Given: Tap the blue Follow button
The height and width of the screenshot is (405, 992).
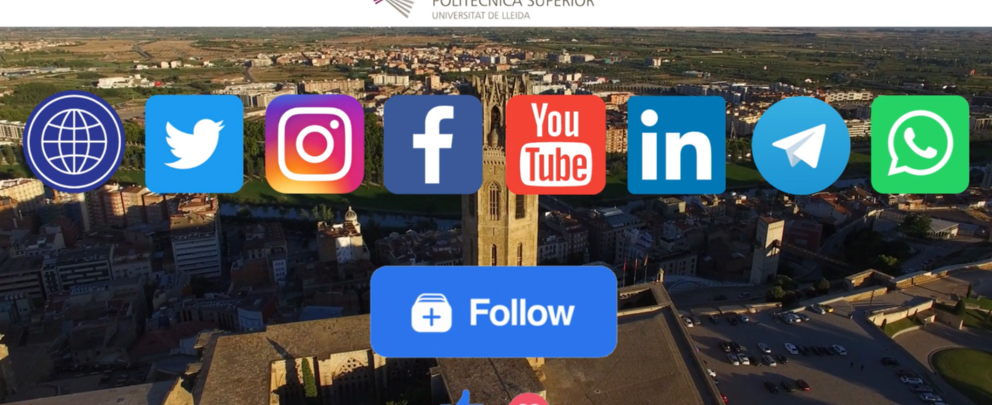Looking at the screenshot, I should 493,312.
